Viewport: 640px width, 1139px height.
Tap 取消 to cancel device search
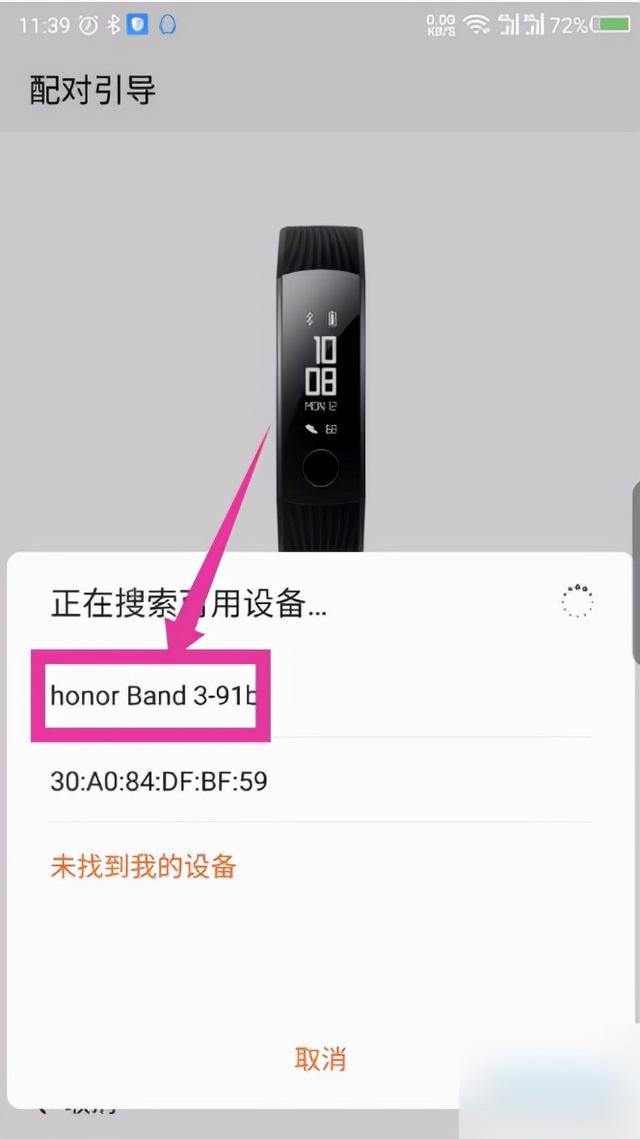tap(320, 1058)
